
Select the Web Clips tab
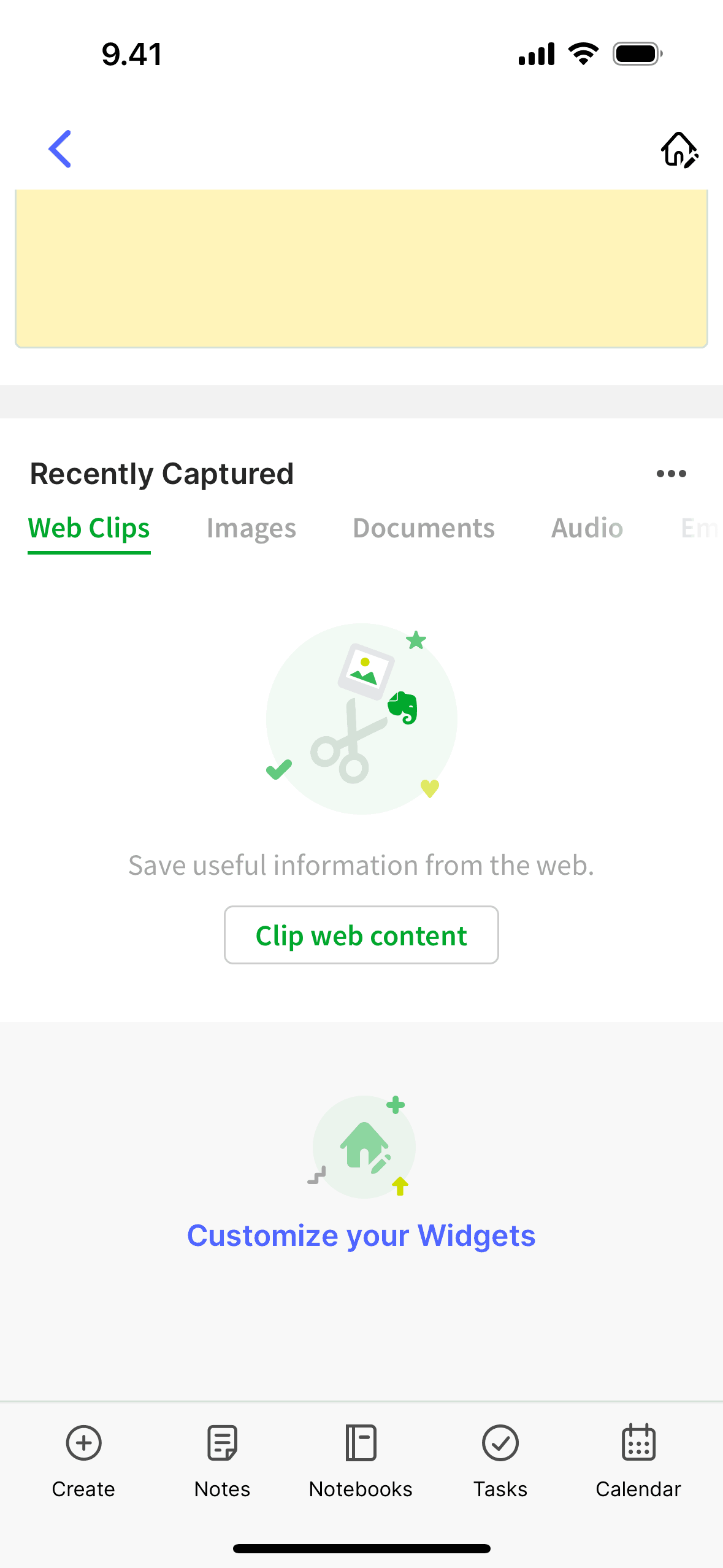click(x=89, y=528)
